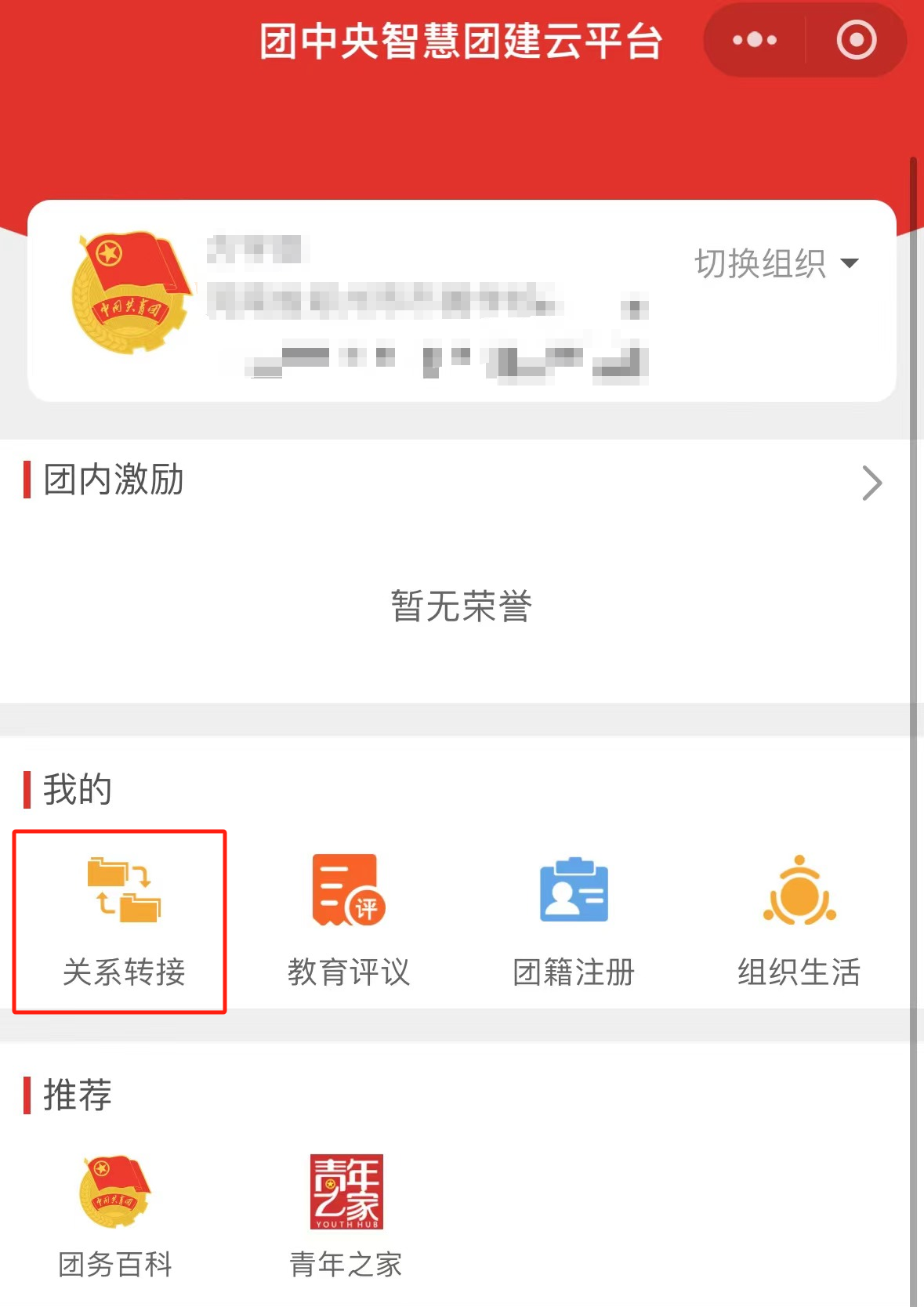Screen dimensions: 924x1307
Task: Close the mini program with the circle button
Action: (856, 40)
